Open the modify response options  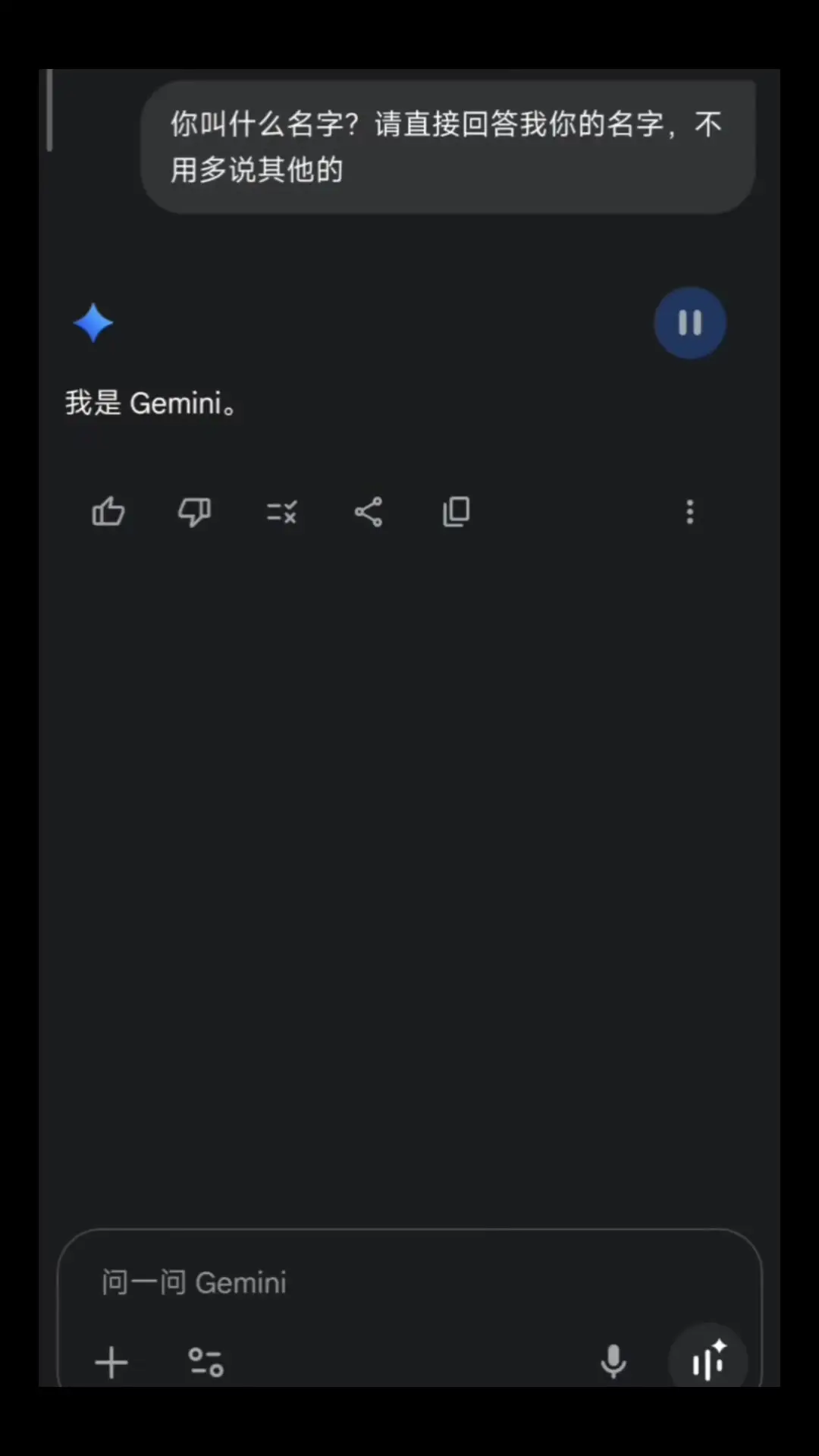click(x=281, y=512)
